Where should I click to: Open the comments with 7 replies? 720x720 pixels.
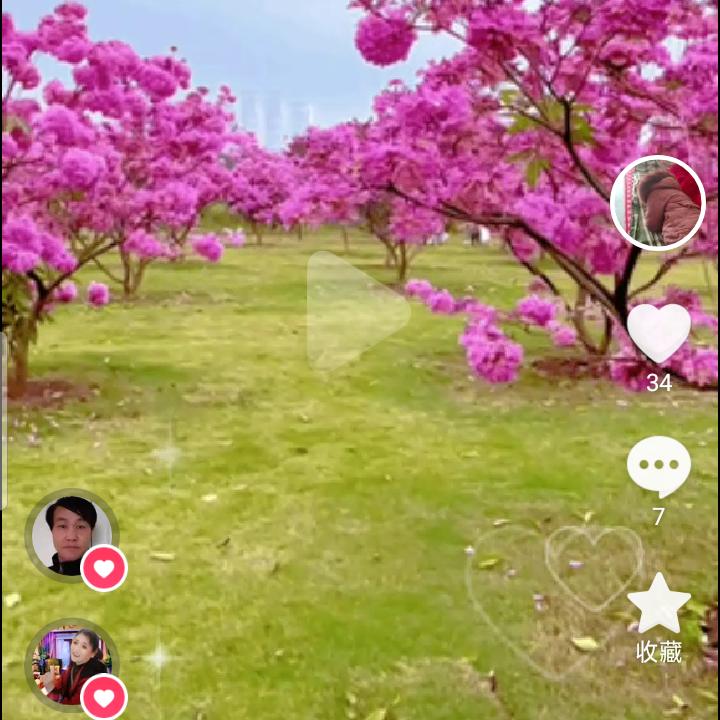coord(658,467)
